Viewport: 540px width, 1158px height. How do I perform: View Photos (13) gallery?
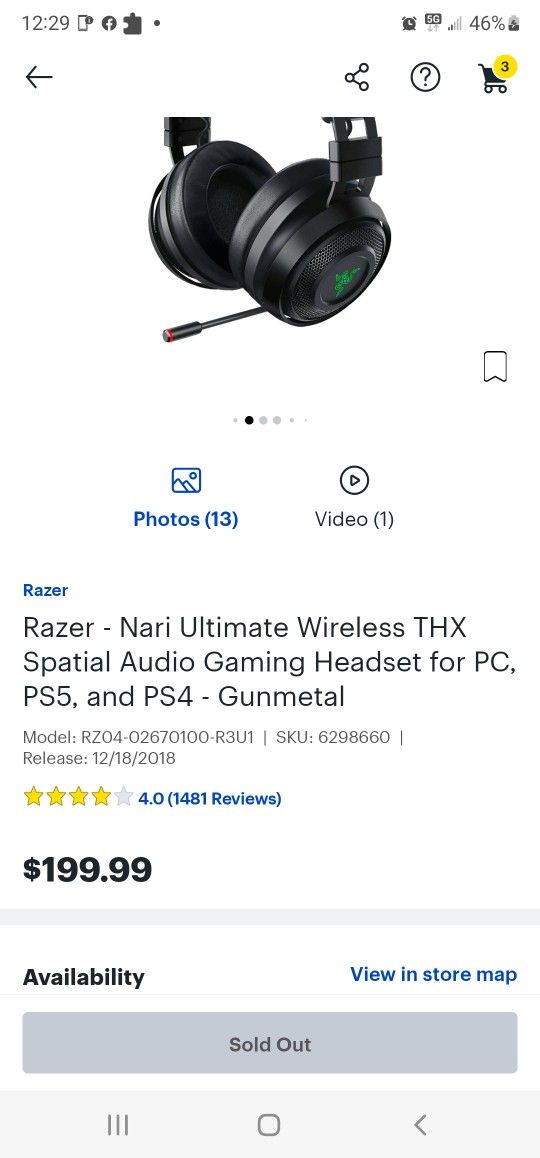(x=185, y=498)
